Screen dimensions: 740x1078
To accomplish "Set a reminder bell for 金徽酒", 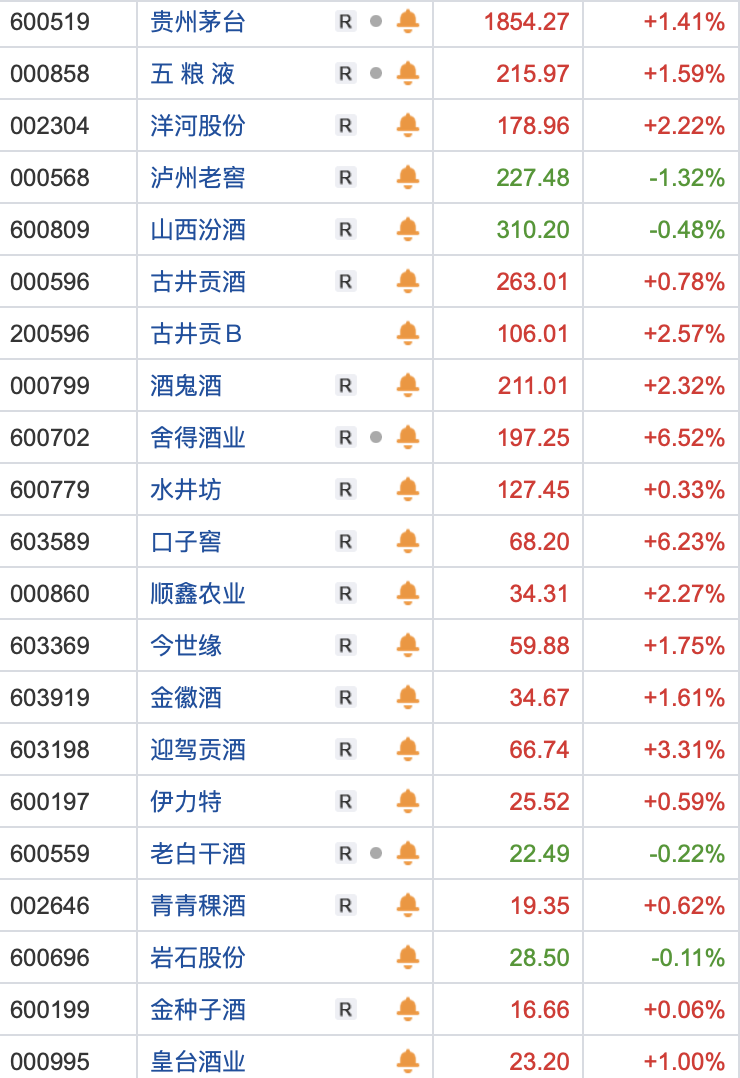I will point(407,698).
